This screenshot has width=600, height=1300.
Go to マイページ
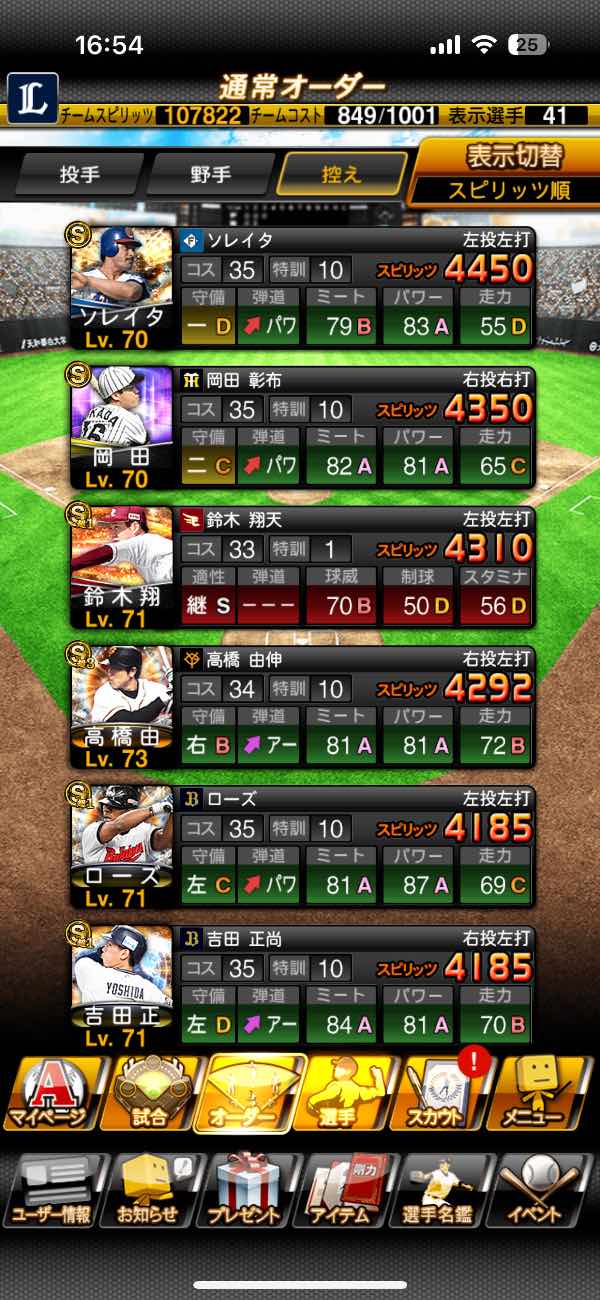[51, 1093]
